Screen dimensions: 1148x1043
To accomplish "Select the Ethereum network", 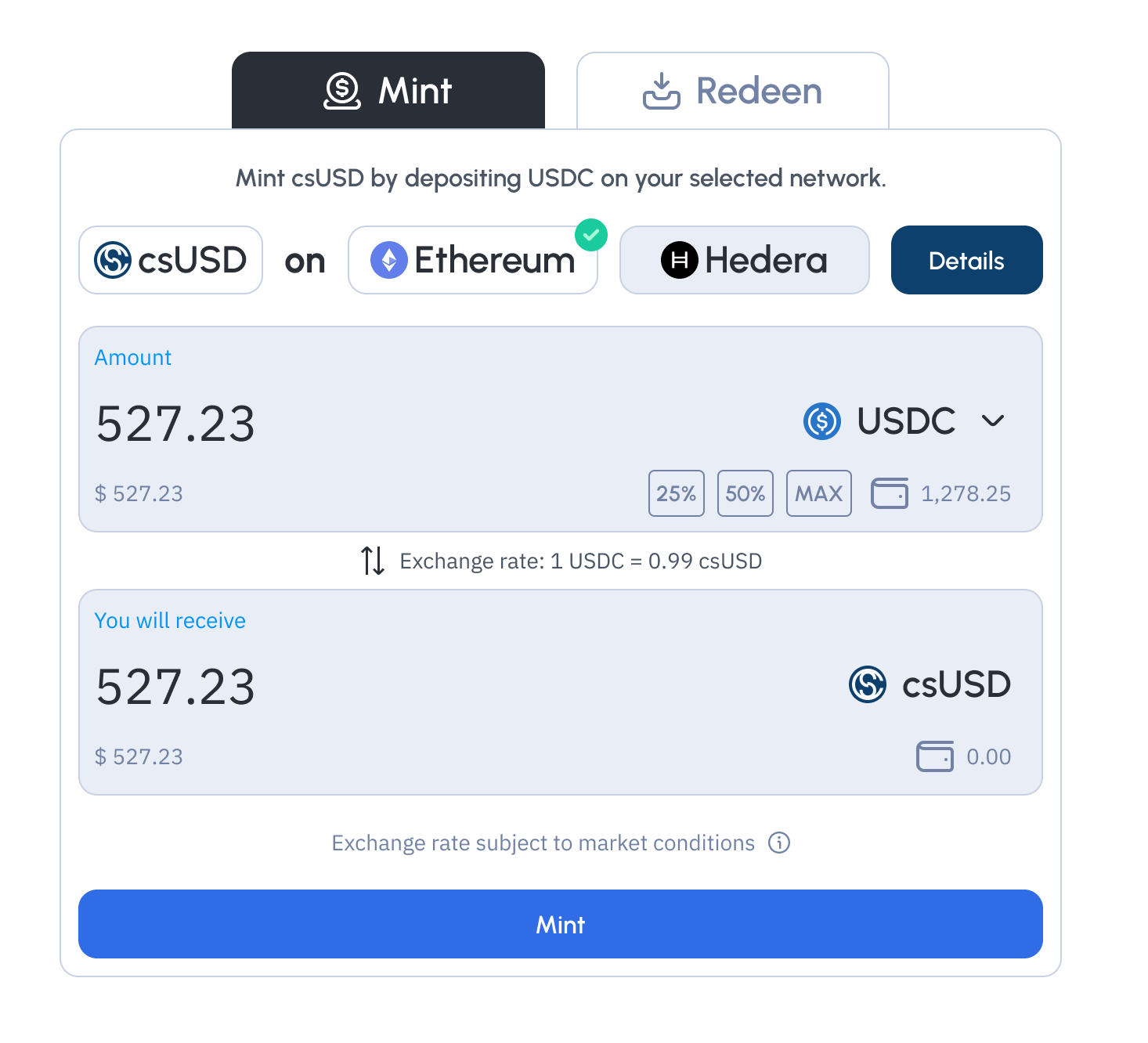I will tap(473, 260).
